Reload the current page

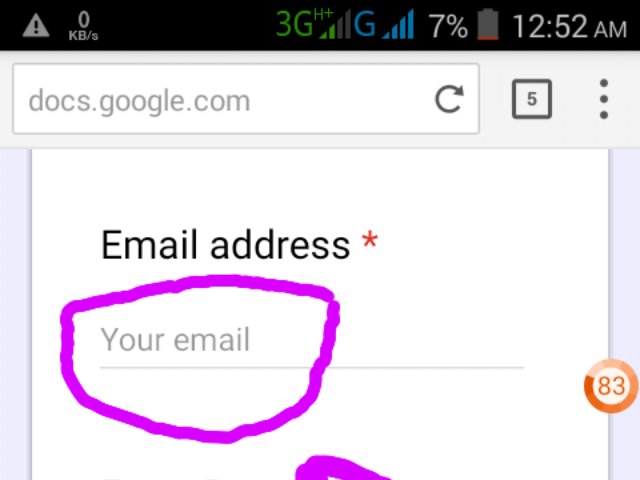point(449,99)
